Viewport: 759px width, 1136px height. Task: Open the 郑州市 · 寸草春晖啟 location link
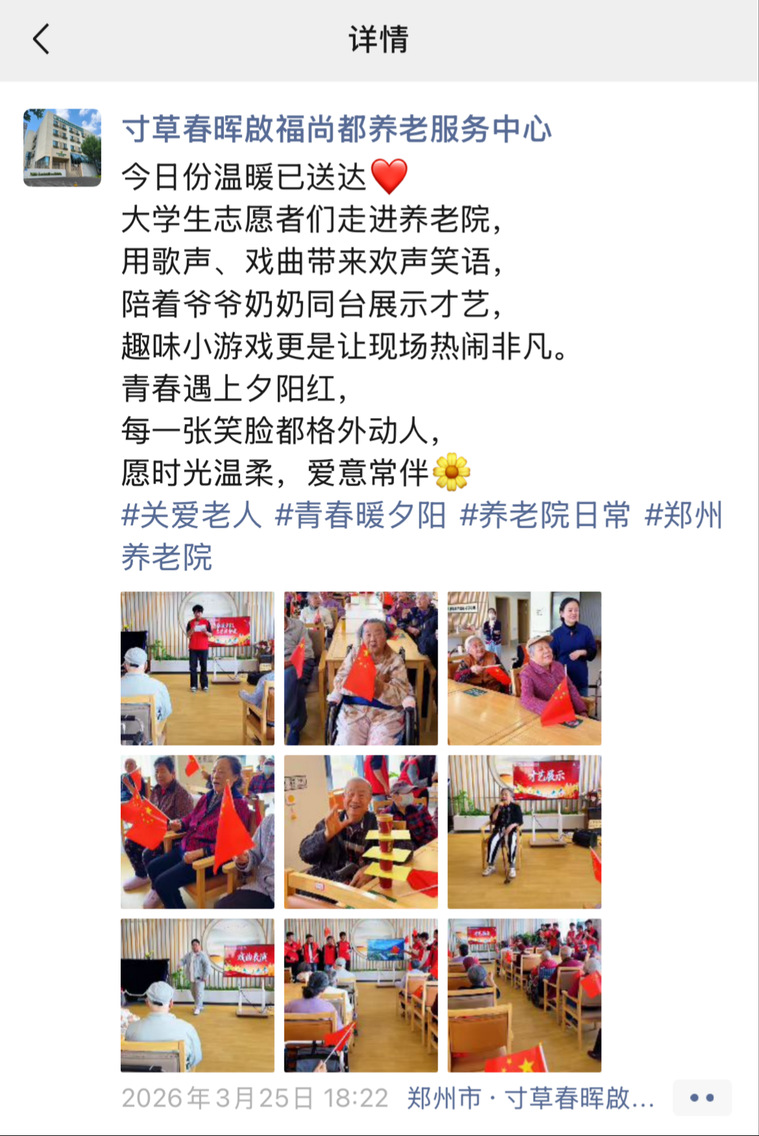click(531, 1098)
